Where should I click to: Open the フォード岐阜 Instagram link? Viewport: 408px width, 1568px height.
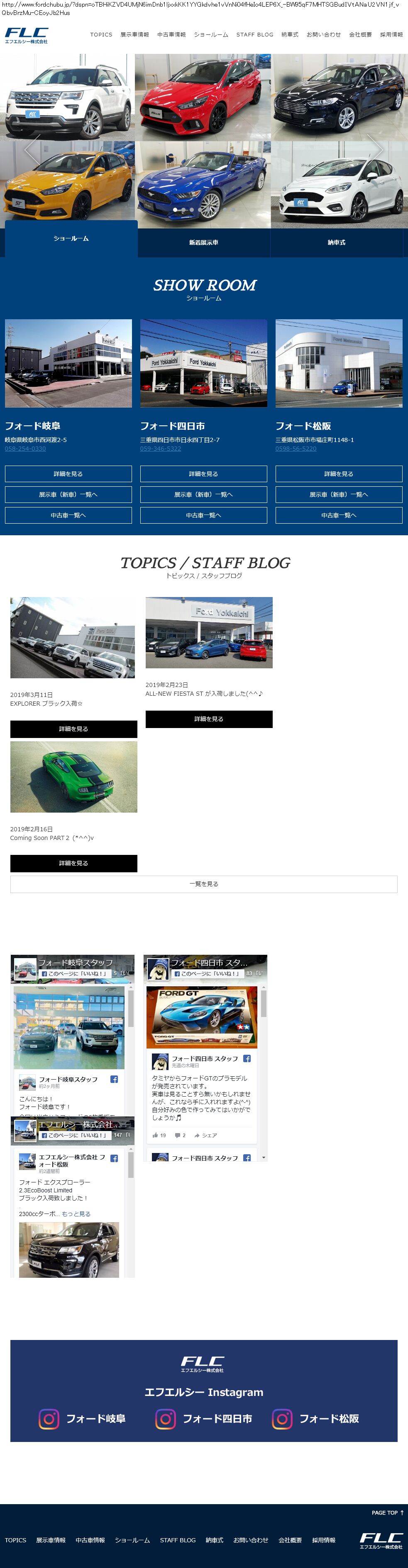pos(82,1418)
